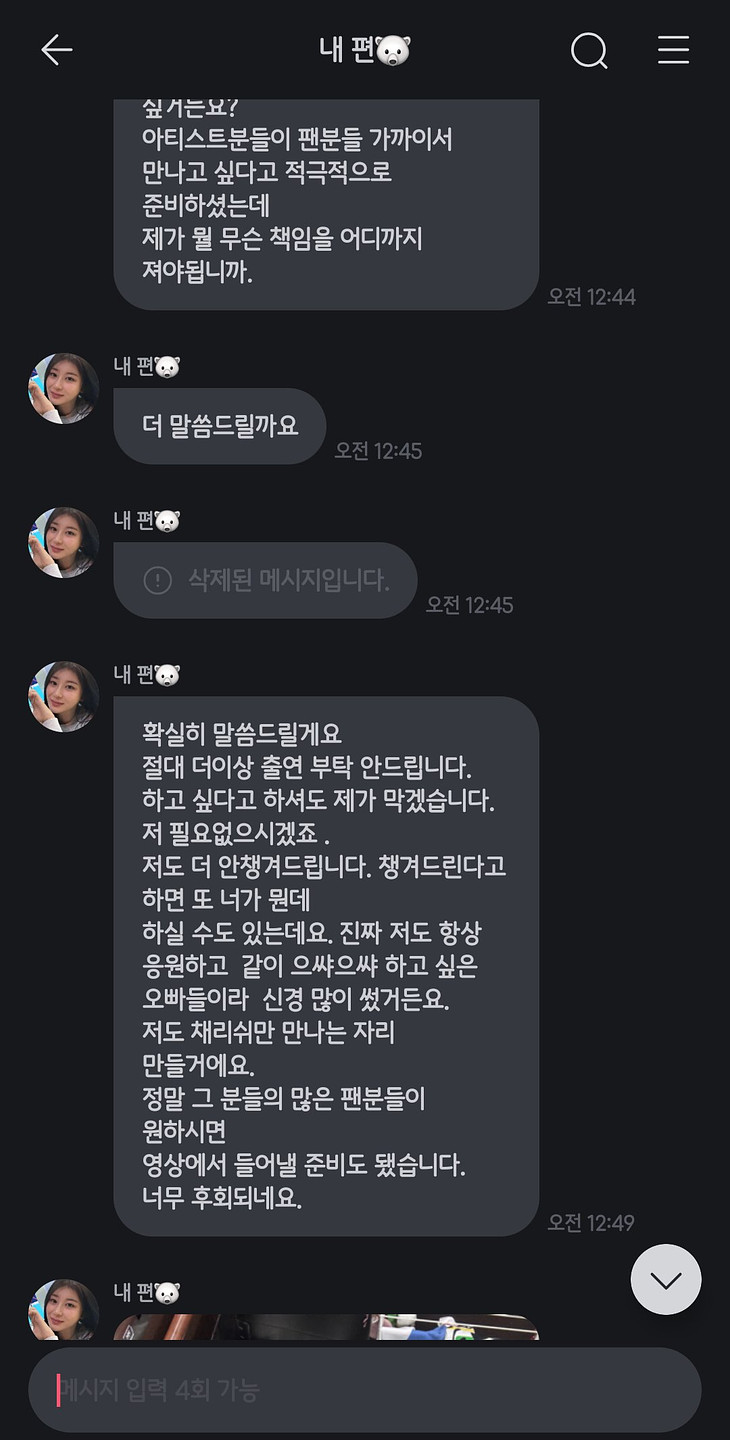Open profile photo beside the deleted message
The image size is (730, 1440).
click(x=63, y=542)
